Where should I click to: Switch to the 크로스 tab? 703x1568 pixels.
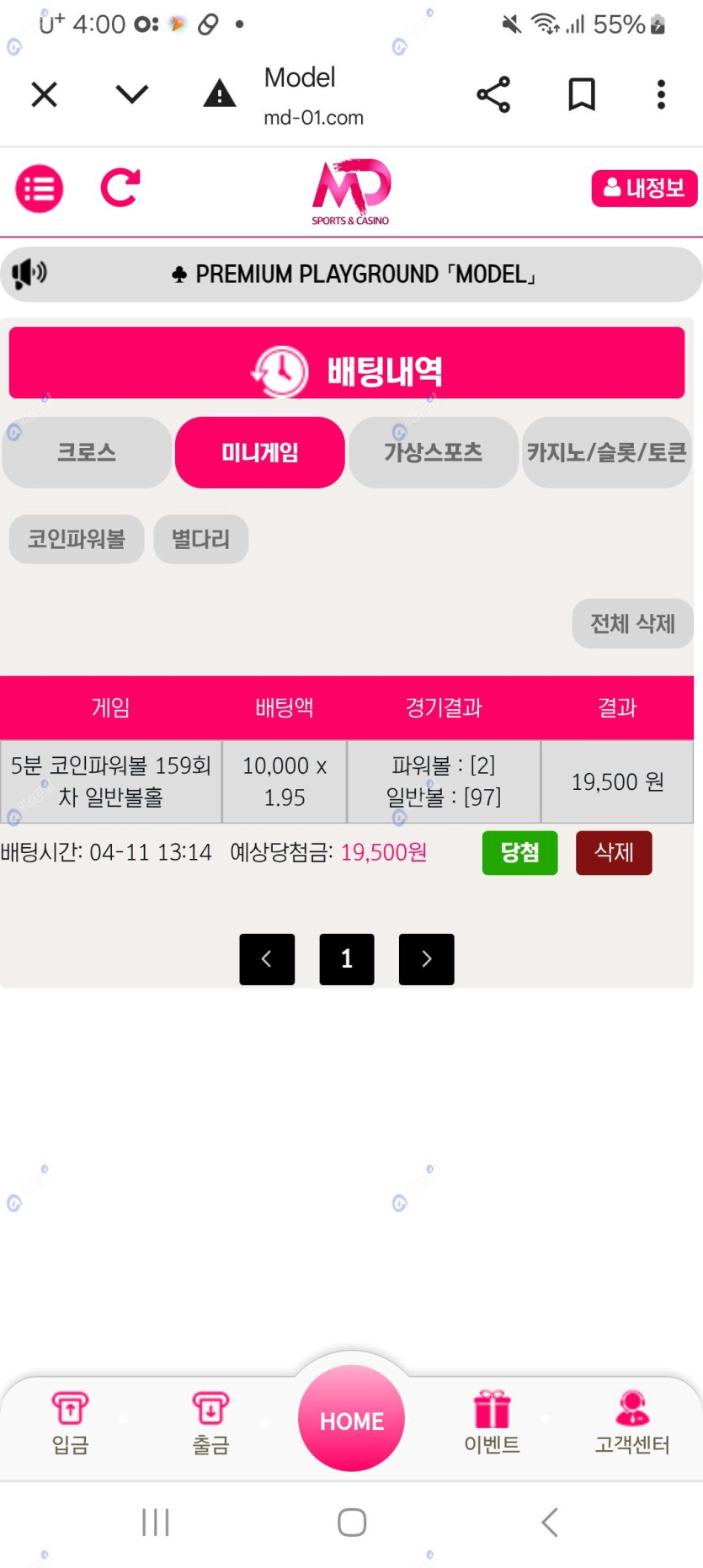pos(87,452)
